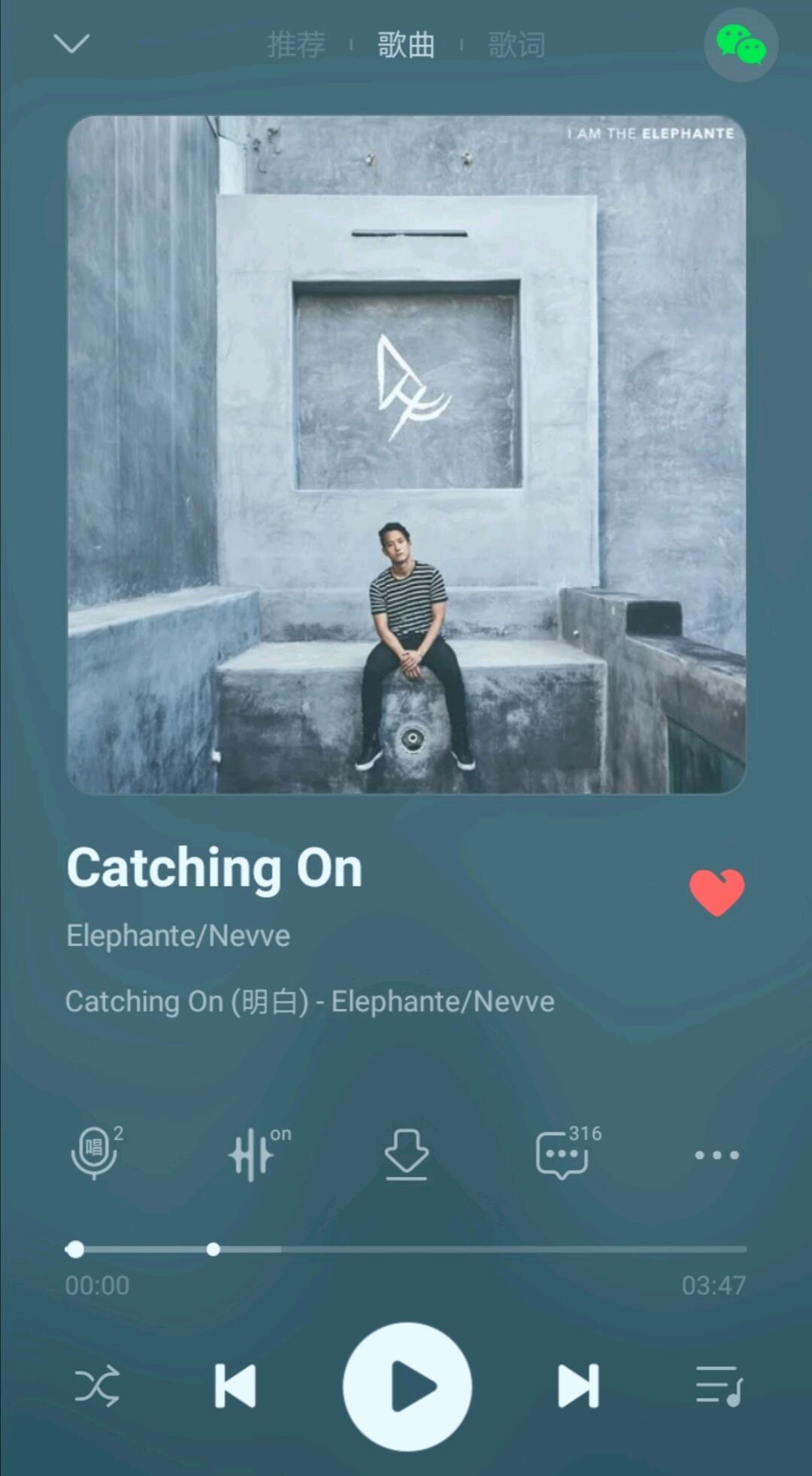
Task: Tap the album cover artwork
Action: pyautogui.click(x=406, y=454)
